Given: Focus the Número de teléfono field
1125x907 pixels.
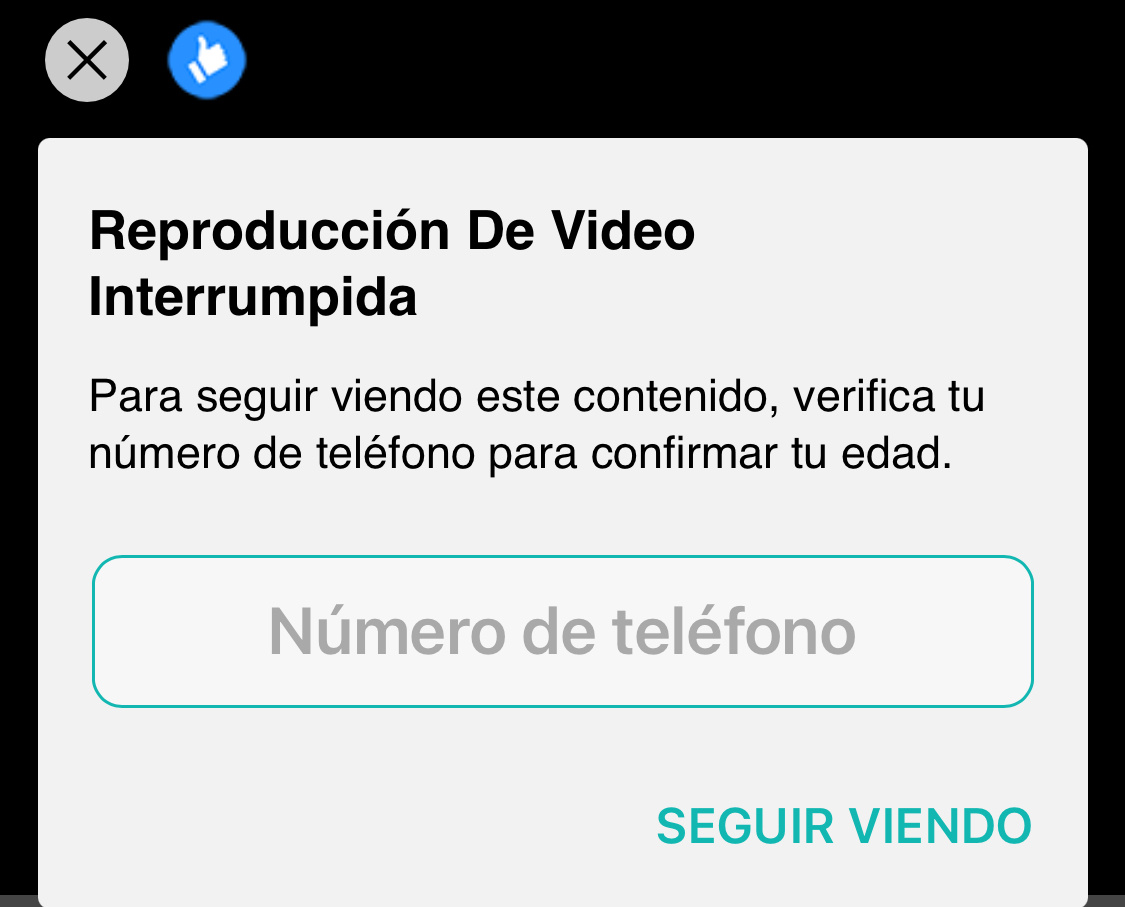Looking at the screenshot, I should [562, 631].
